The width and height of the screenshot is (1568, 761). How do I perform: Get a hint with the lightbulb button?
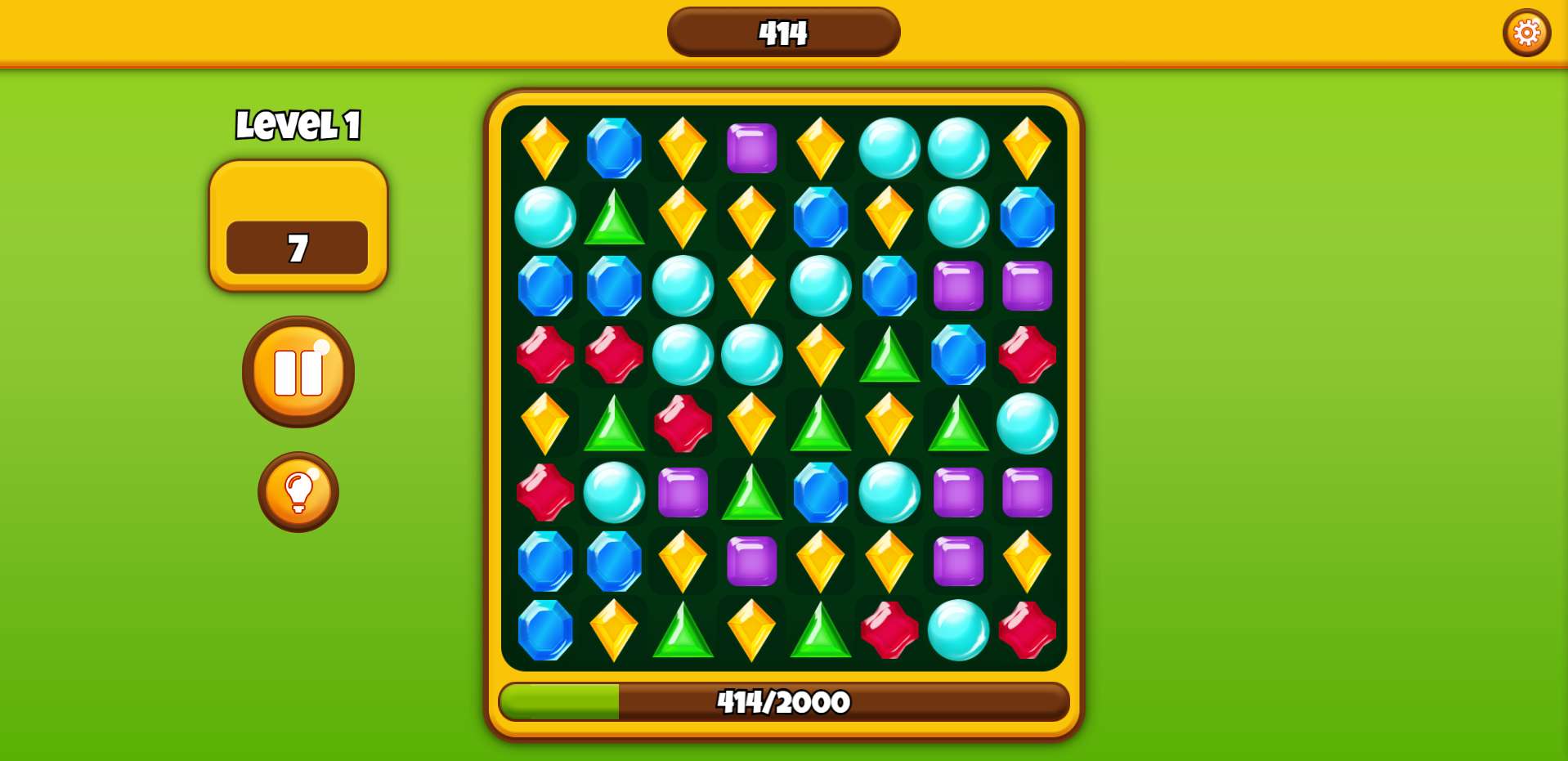click(x=298, y=492)
